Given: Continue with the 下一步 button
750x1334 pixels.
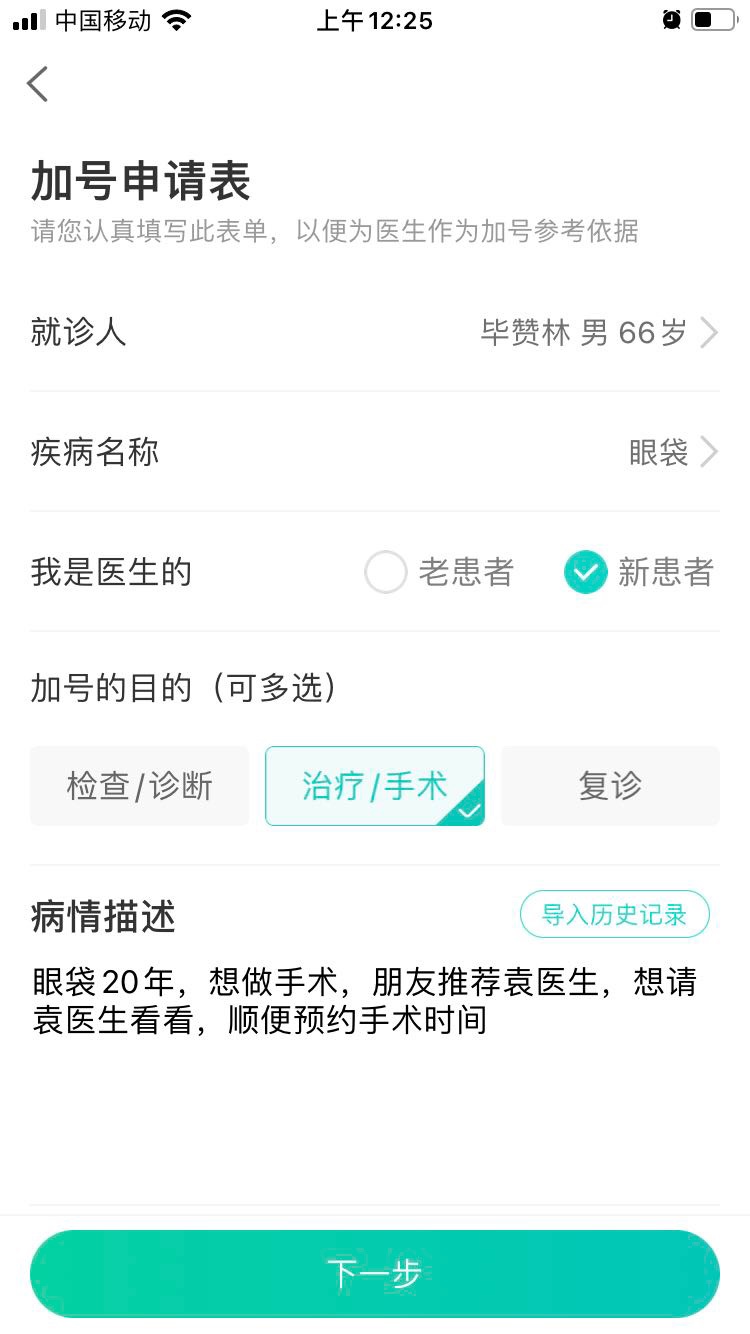Looking at the screenshot, I should [375, 1274].
